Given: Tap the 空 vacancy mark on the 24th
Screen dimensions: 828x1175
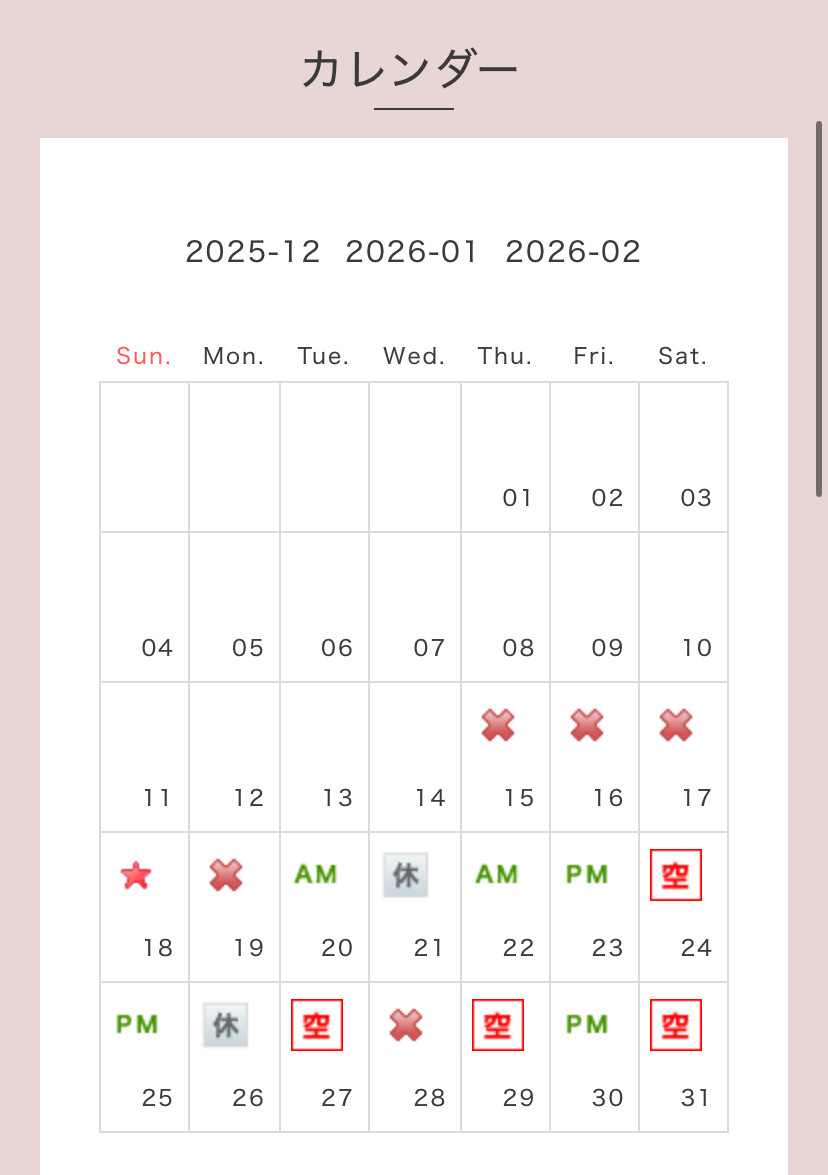Looking at the screenshot, I should point(675,875).
